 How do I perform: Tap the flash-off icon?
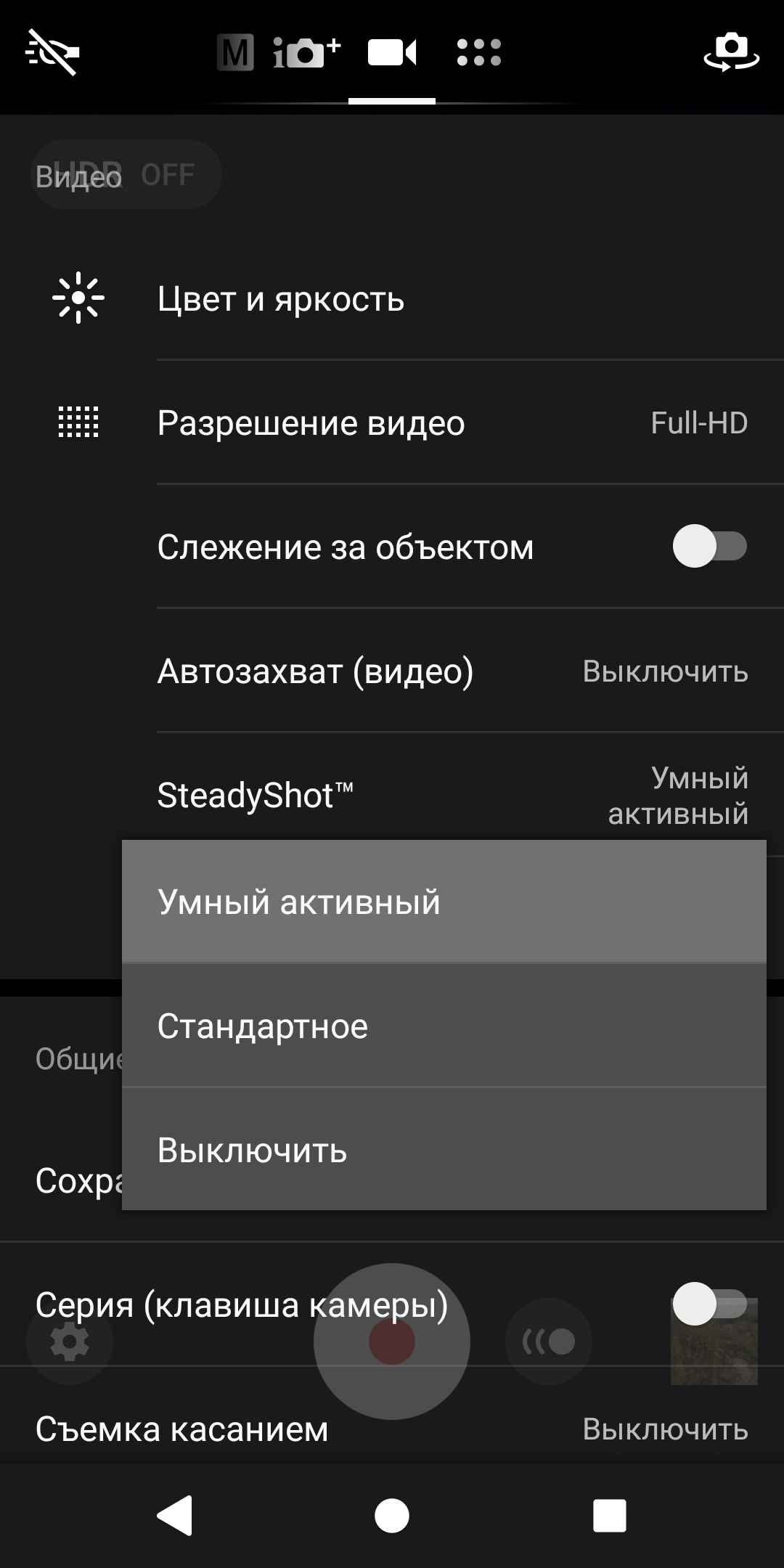[52, 53]
